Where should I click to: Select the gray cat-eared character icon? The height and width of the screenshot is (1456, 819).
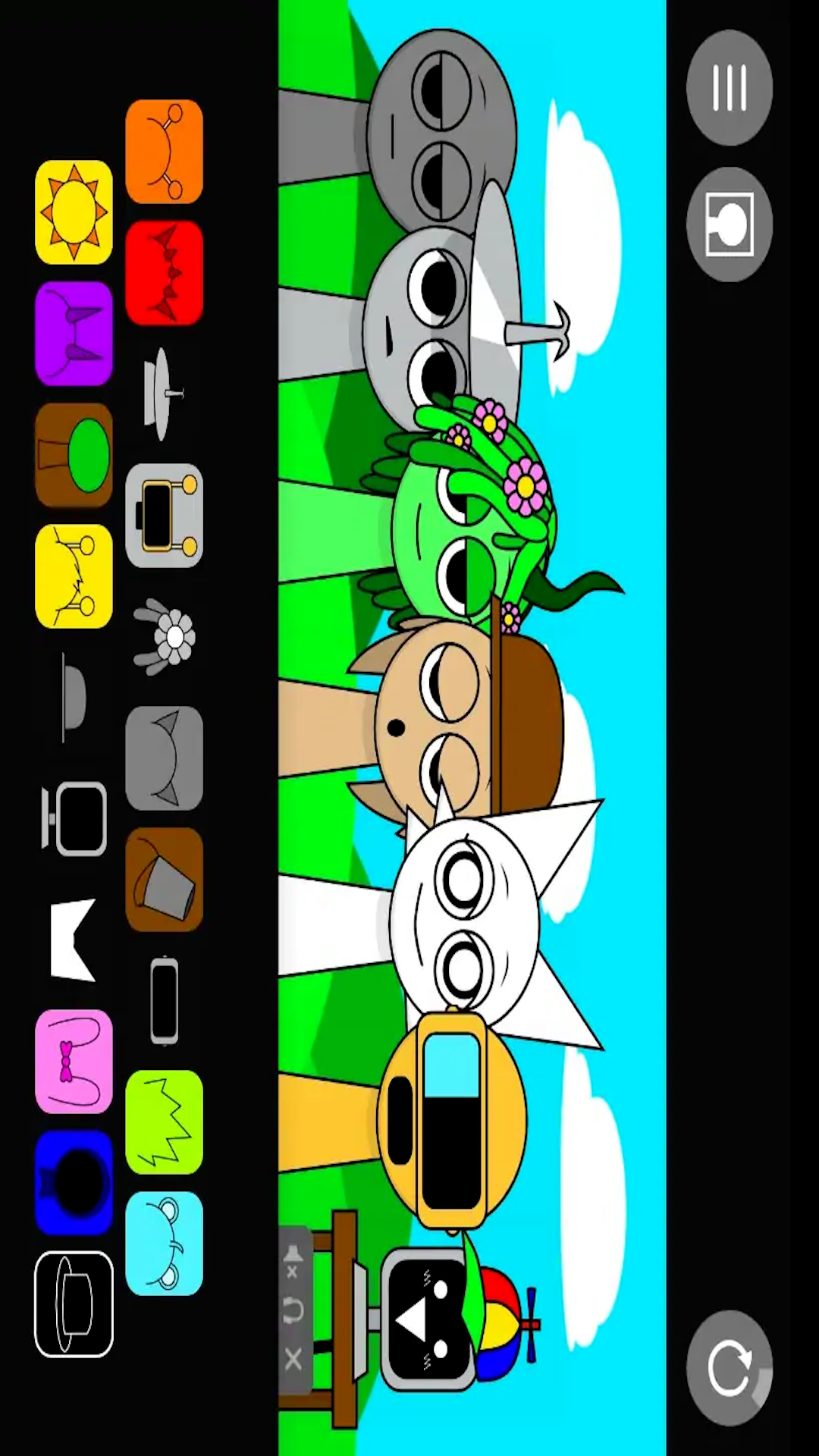click(164, 758)
